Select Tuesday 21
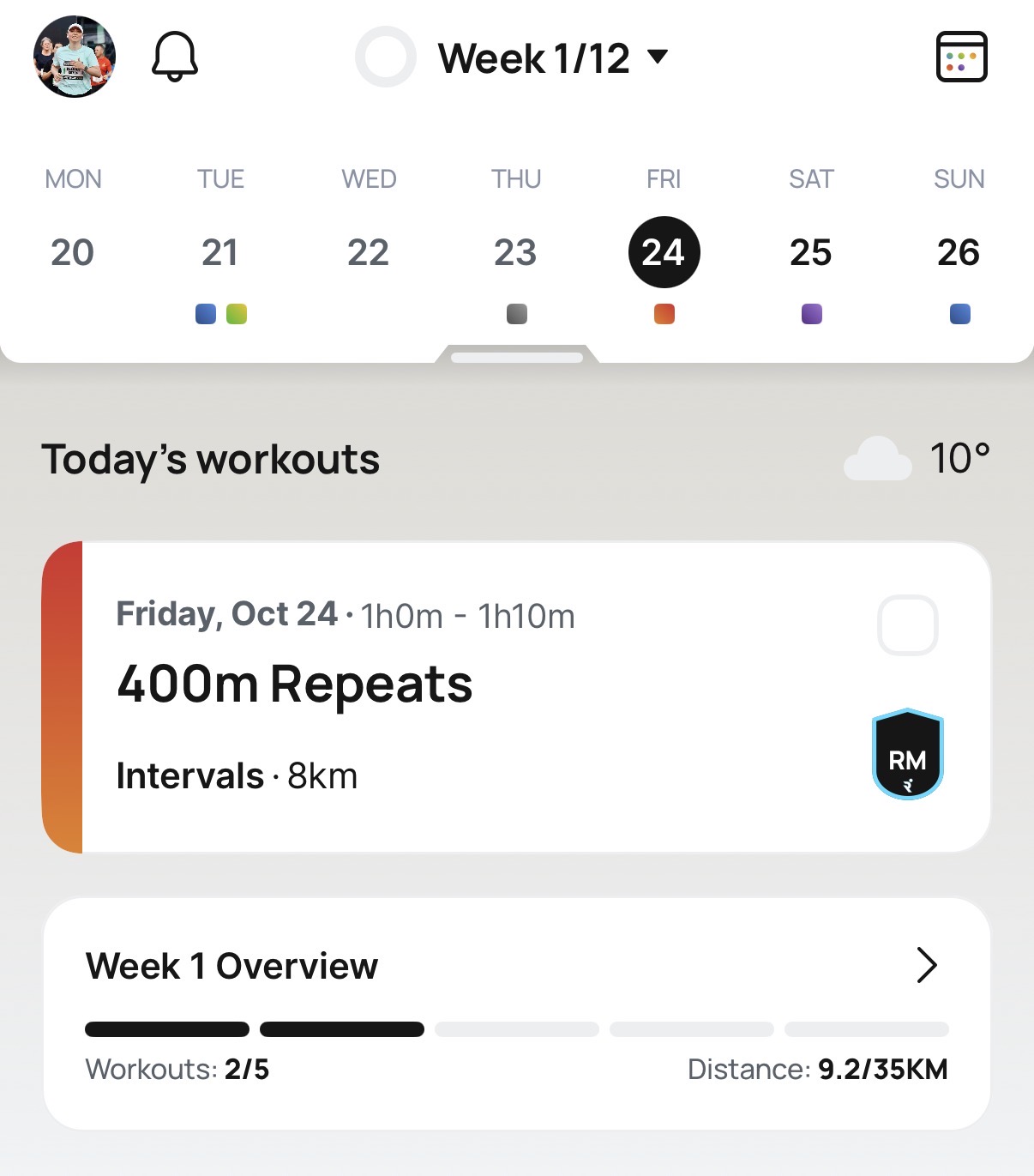Screen dimensions: 1034x1176 tap(220, 252)
